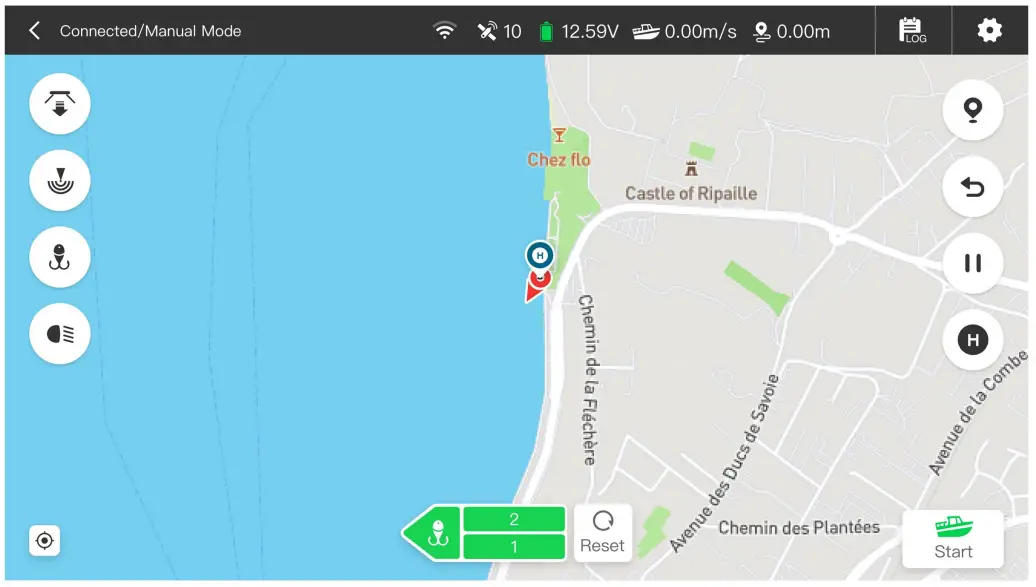Pause the current navigation

click(x=972, y=263)
